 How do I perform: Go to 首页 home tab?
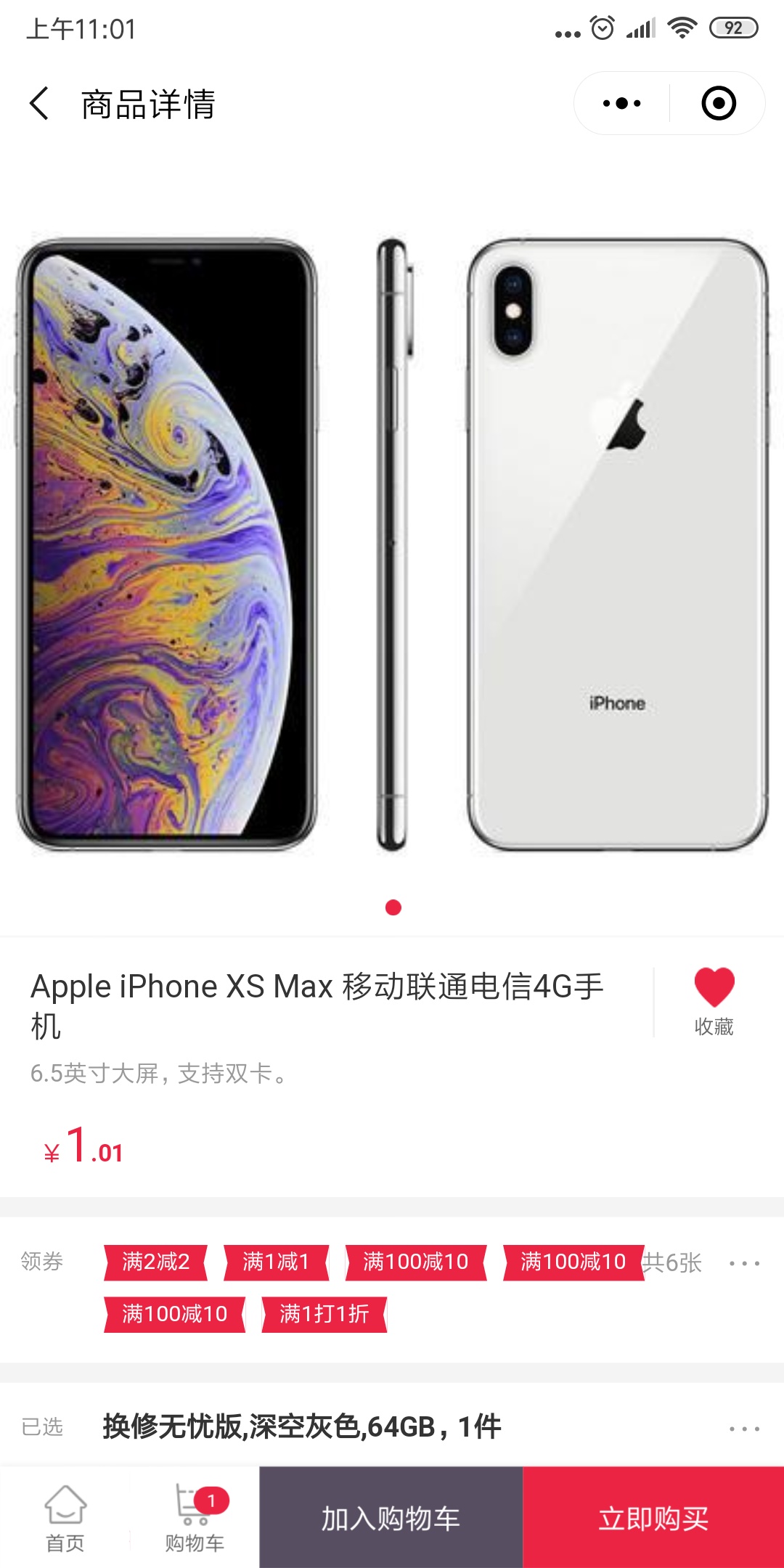click(x=65, y=1519)
